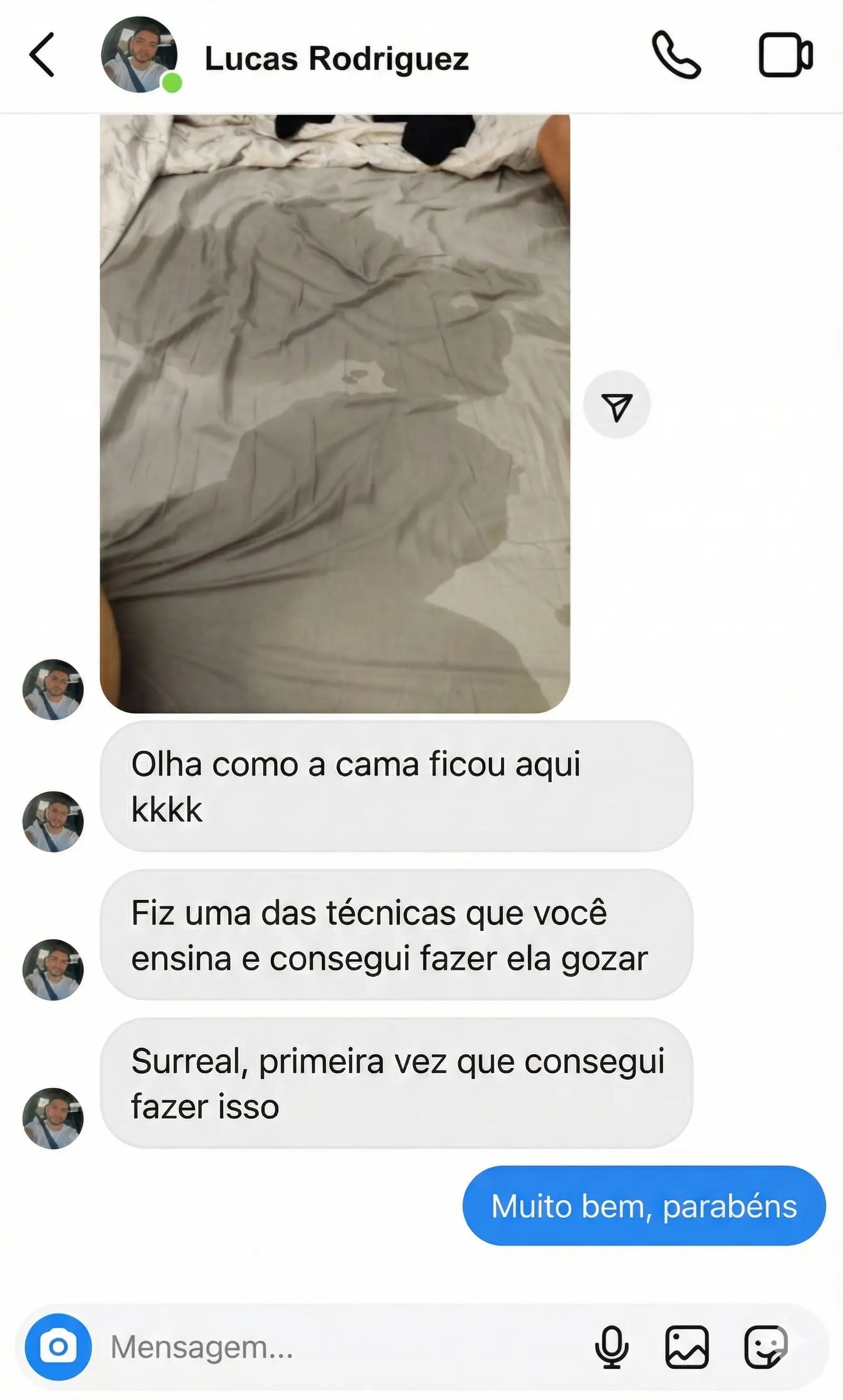The width and height of the screenshot is (843, 1400).
Task: Record a voice message with the microphone
Action: [x=612, y=1347]
